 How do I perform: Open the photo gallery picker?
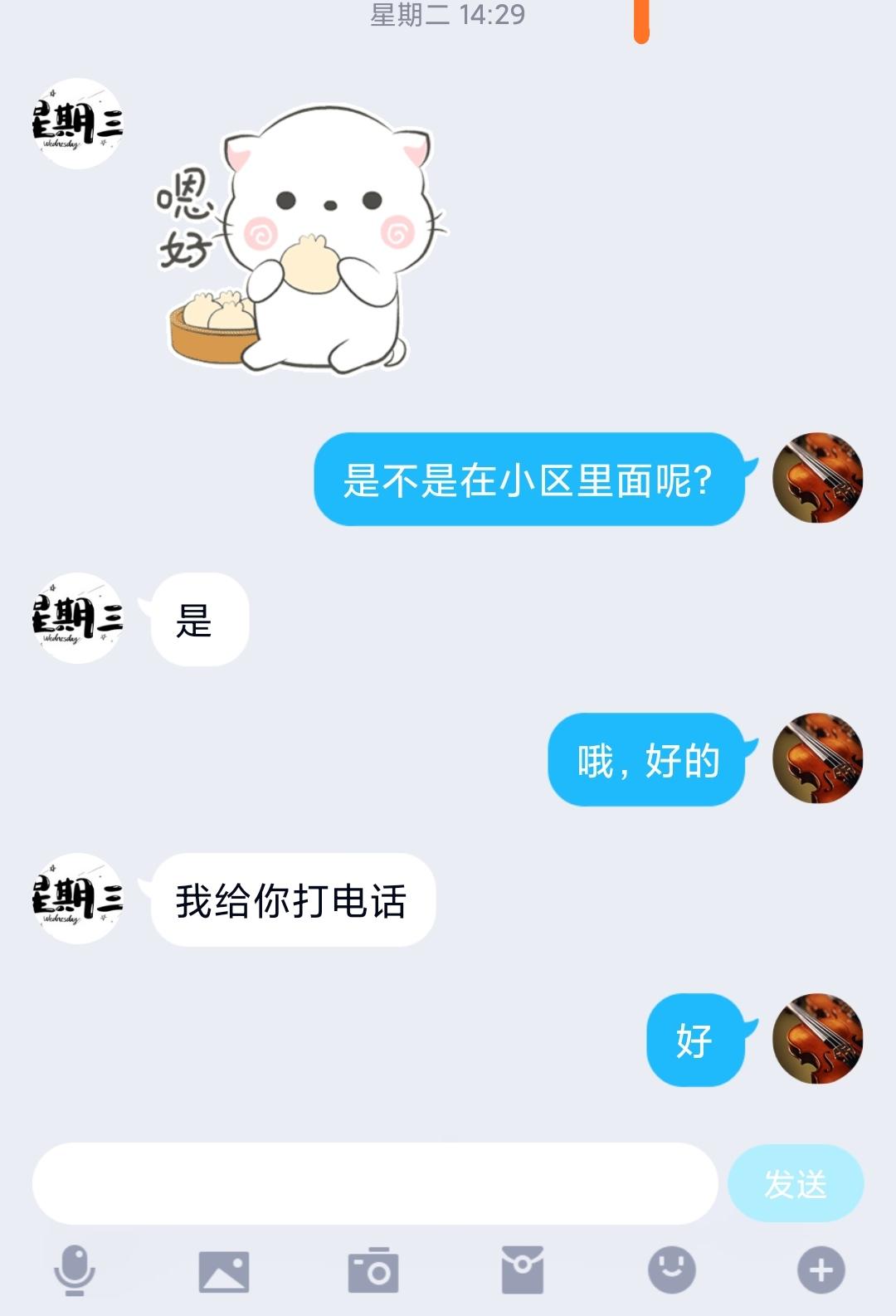[224, 1270]
